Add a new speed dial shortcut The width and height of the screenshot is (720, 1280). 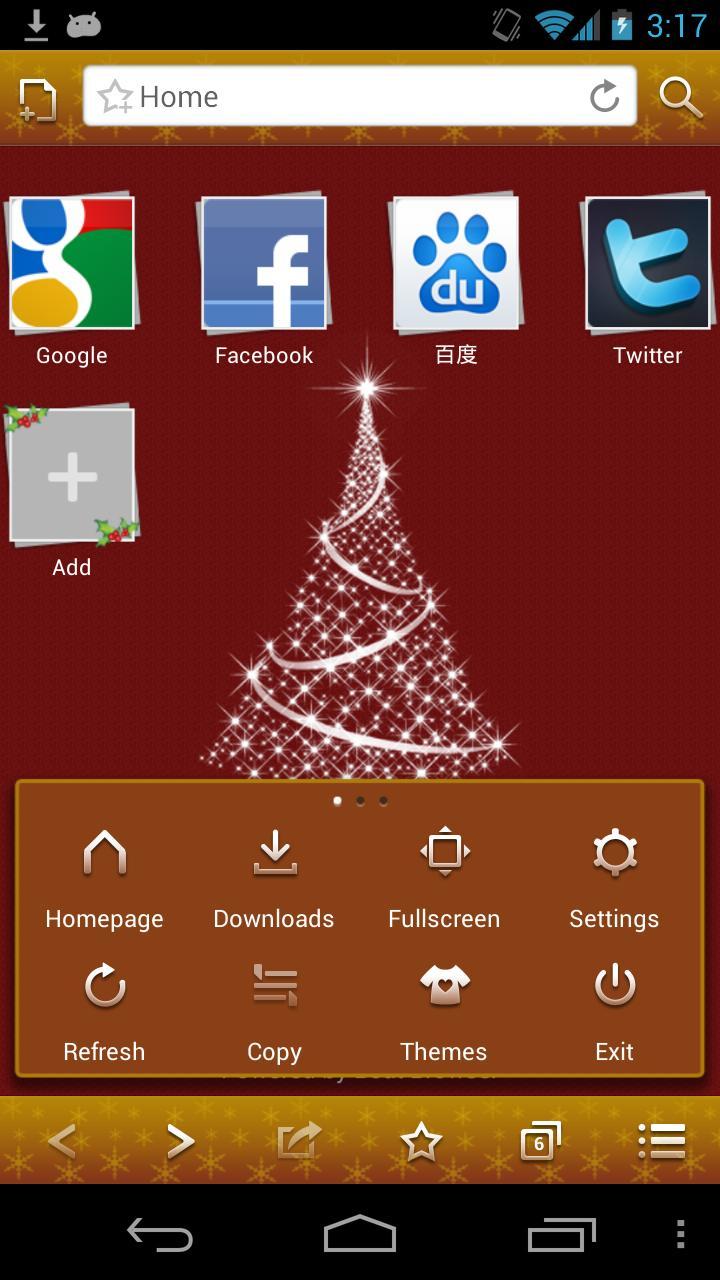71,474
